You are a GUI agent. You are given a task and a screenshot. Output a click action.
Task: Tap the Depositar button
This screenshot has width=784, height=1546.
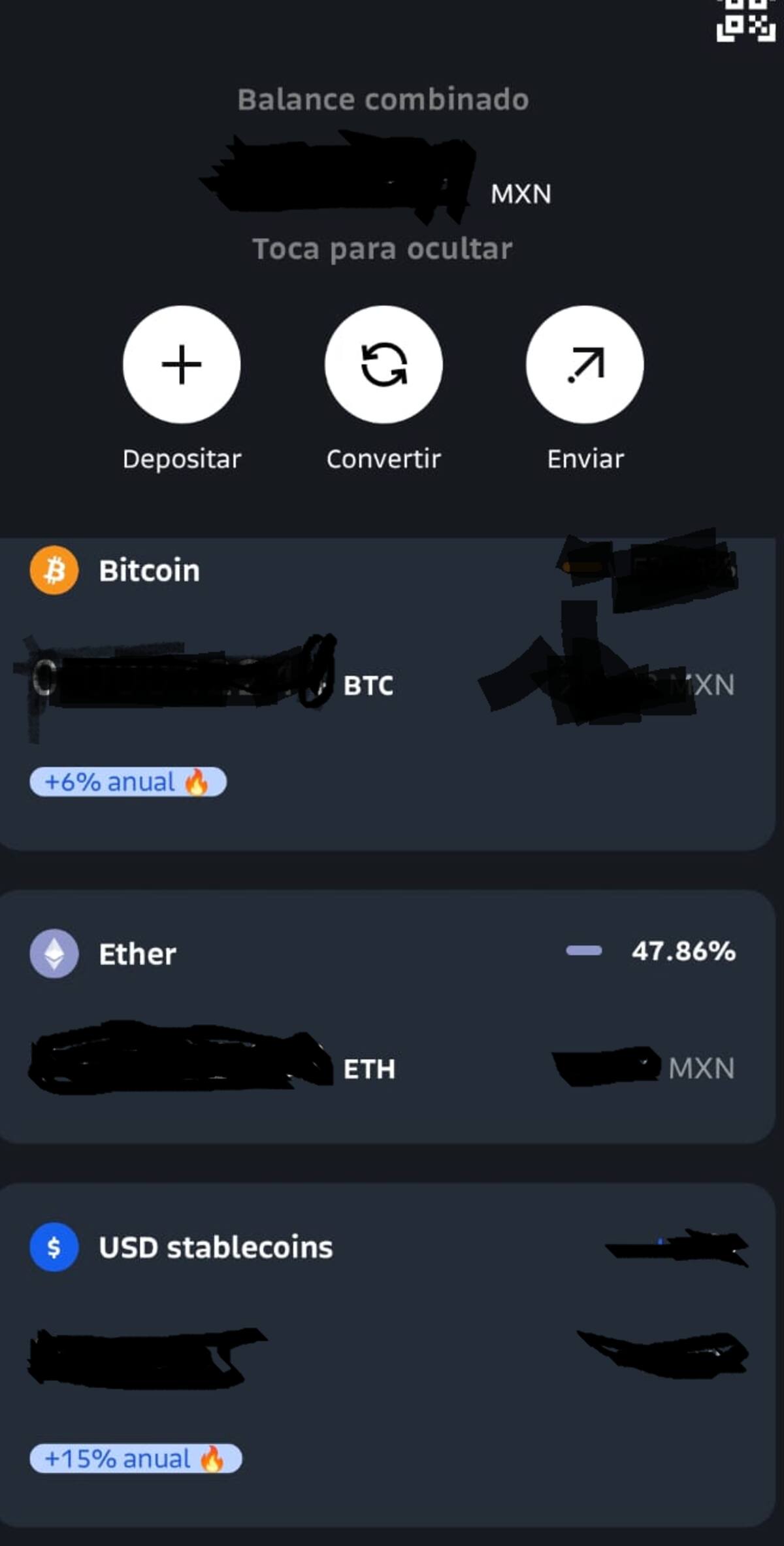pos(182,365)
